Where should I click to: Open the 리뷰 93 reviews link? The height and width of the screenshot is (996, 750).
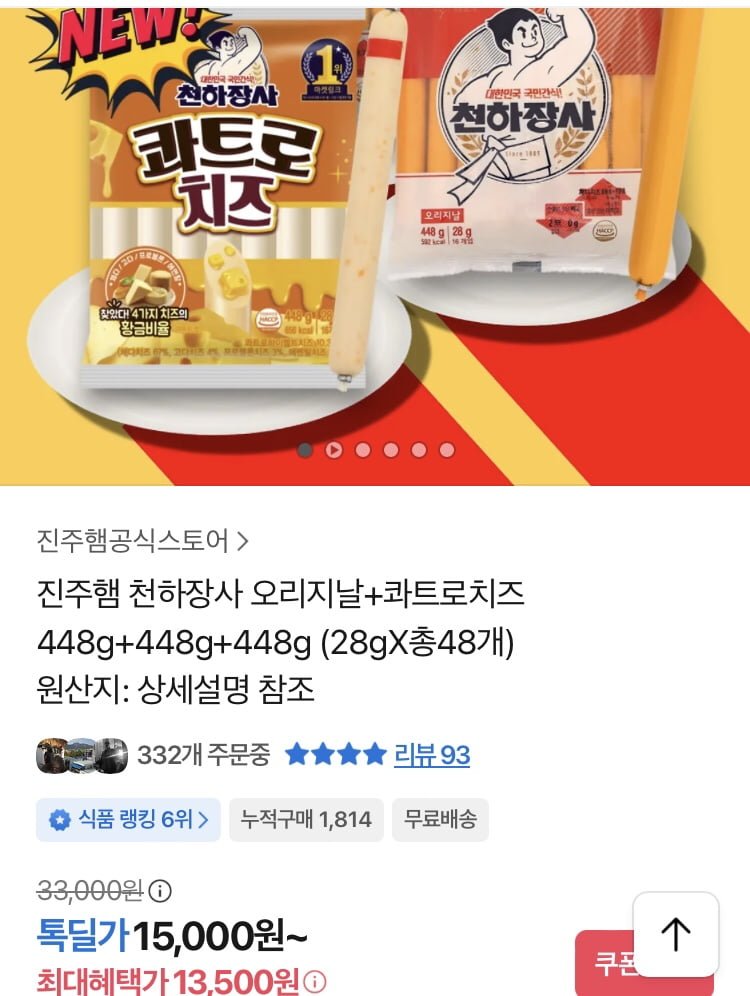click(432, 755)
